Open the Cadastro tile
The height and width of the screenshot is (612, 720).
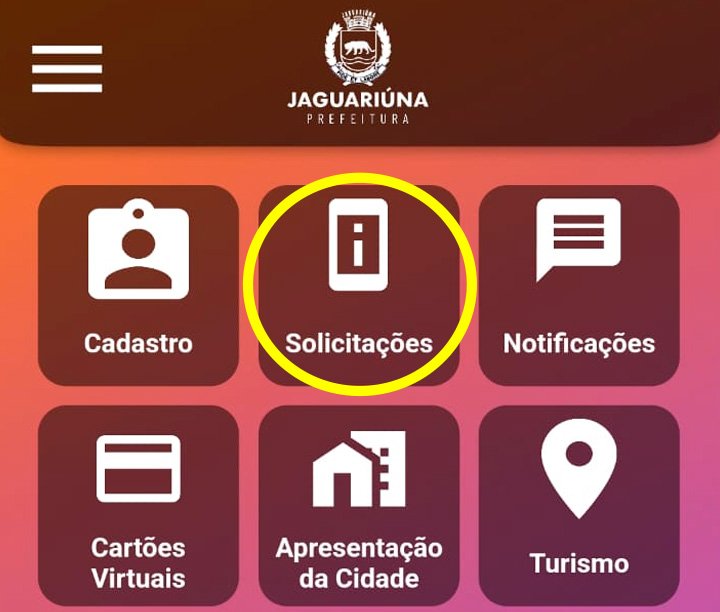coord(138,285)
